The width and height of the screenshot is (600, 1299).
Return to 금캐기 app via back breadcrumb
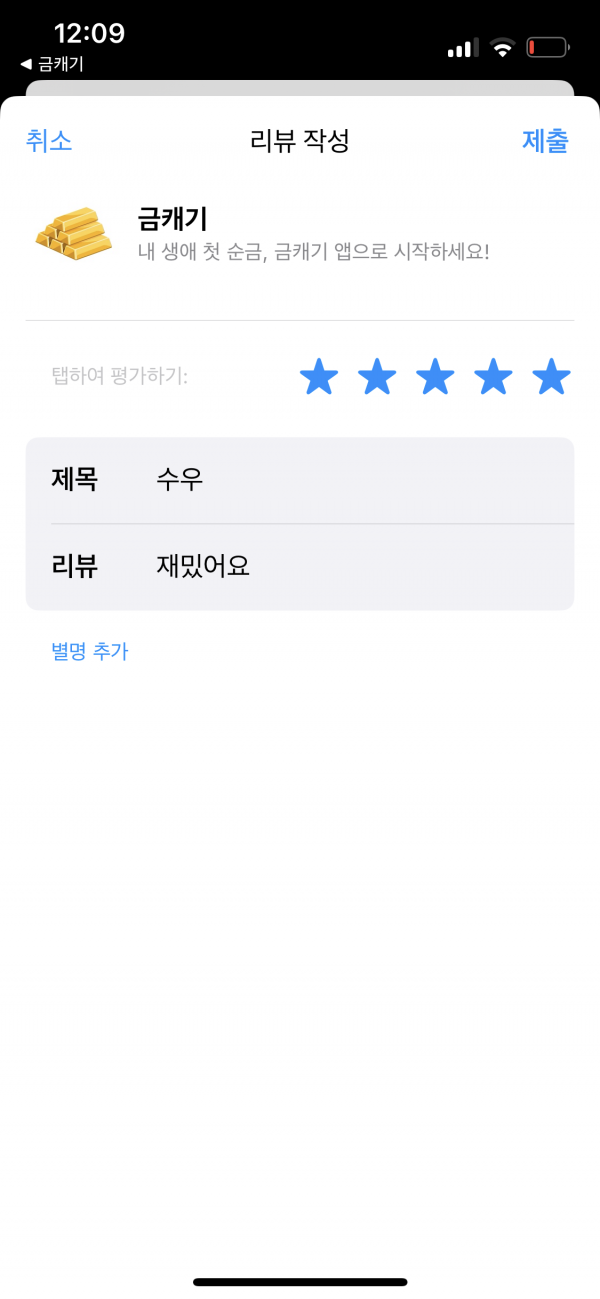(52, 64)
